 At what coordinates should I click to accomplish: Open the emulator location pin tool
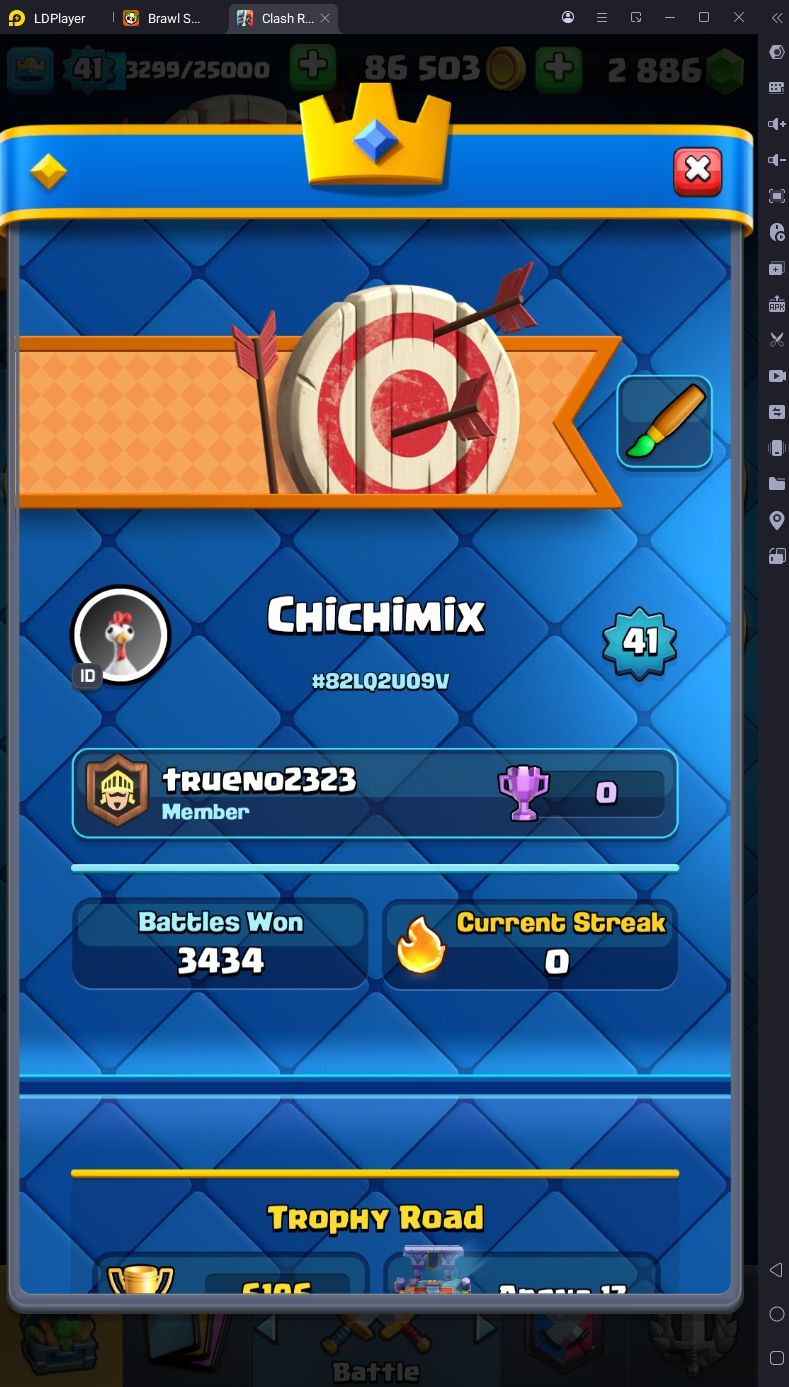coord(776,520)
